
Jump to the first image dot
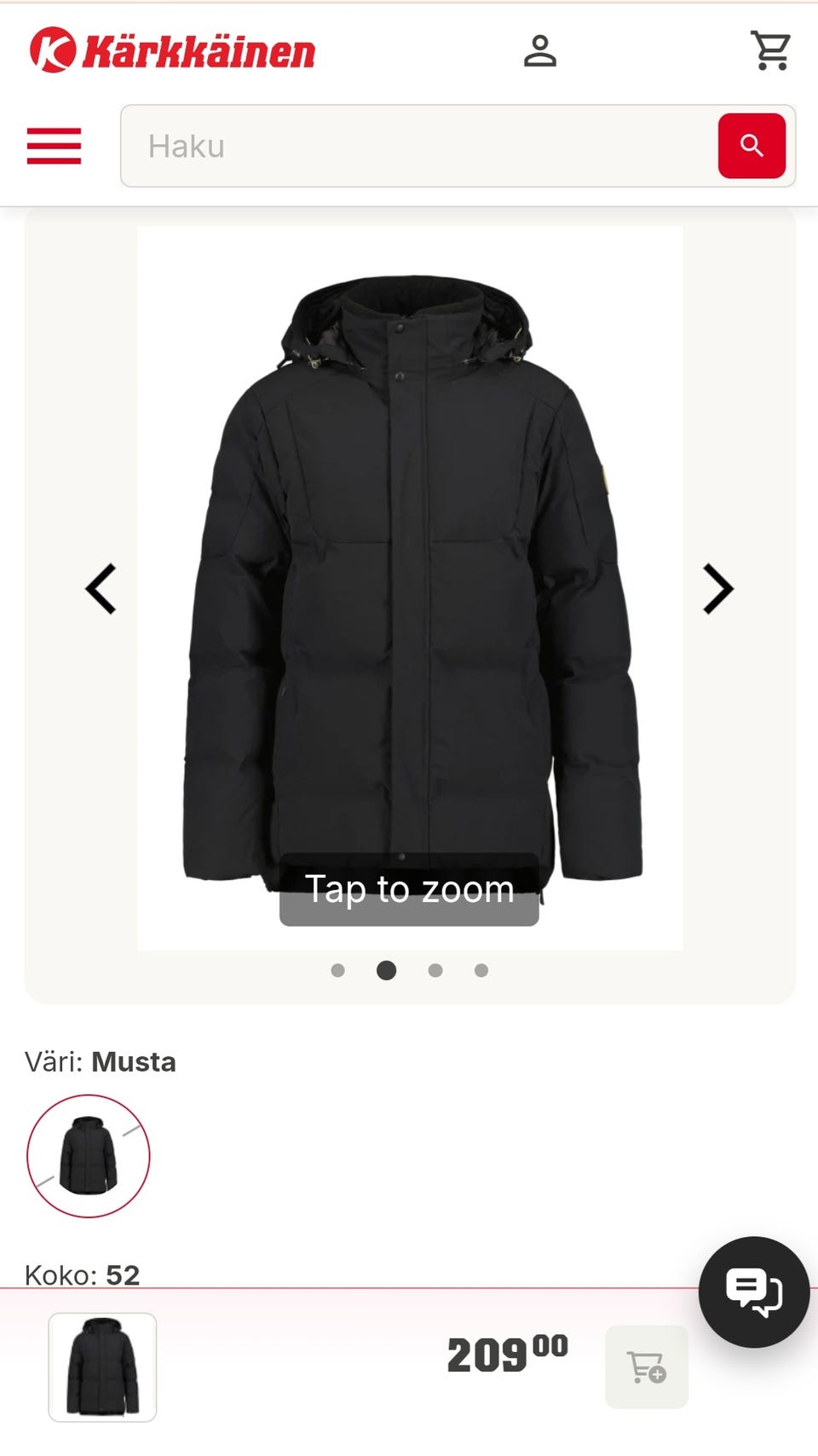tap(338, 970)
